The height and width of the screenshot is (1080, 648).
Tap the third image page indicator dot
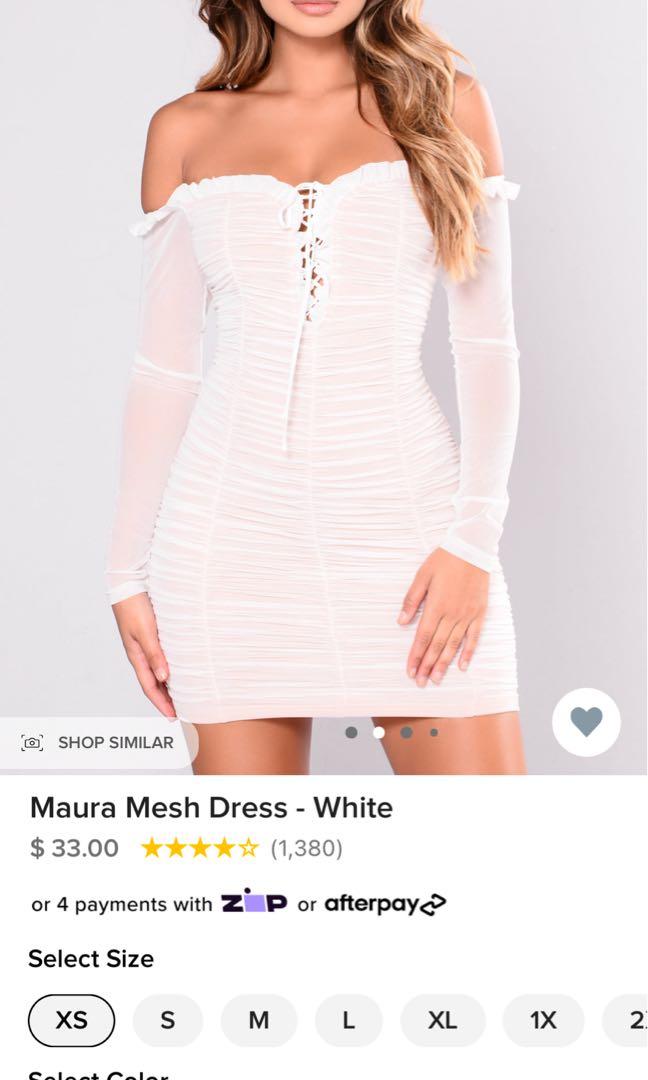tap(406, 732)
